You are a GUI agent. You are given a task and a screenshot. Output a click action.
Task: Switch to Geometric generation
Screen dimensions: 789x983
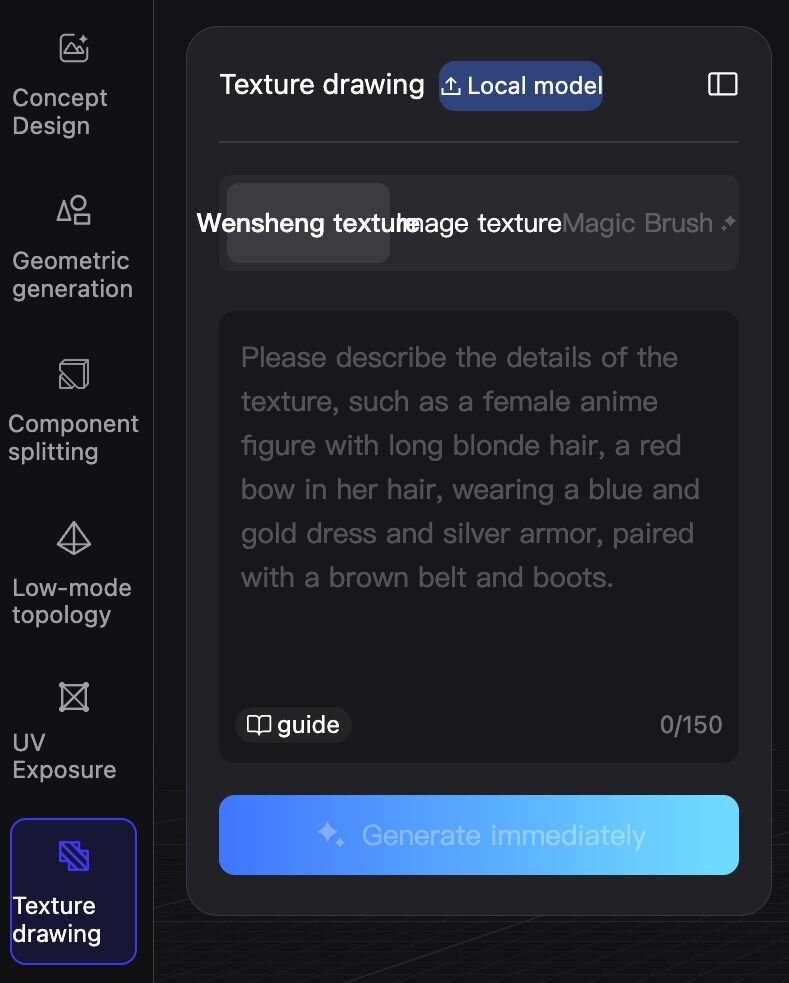73,249
